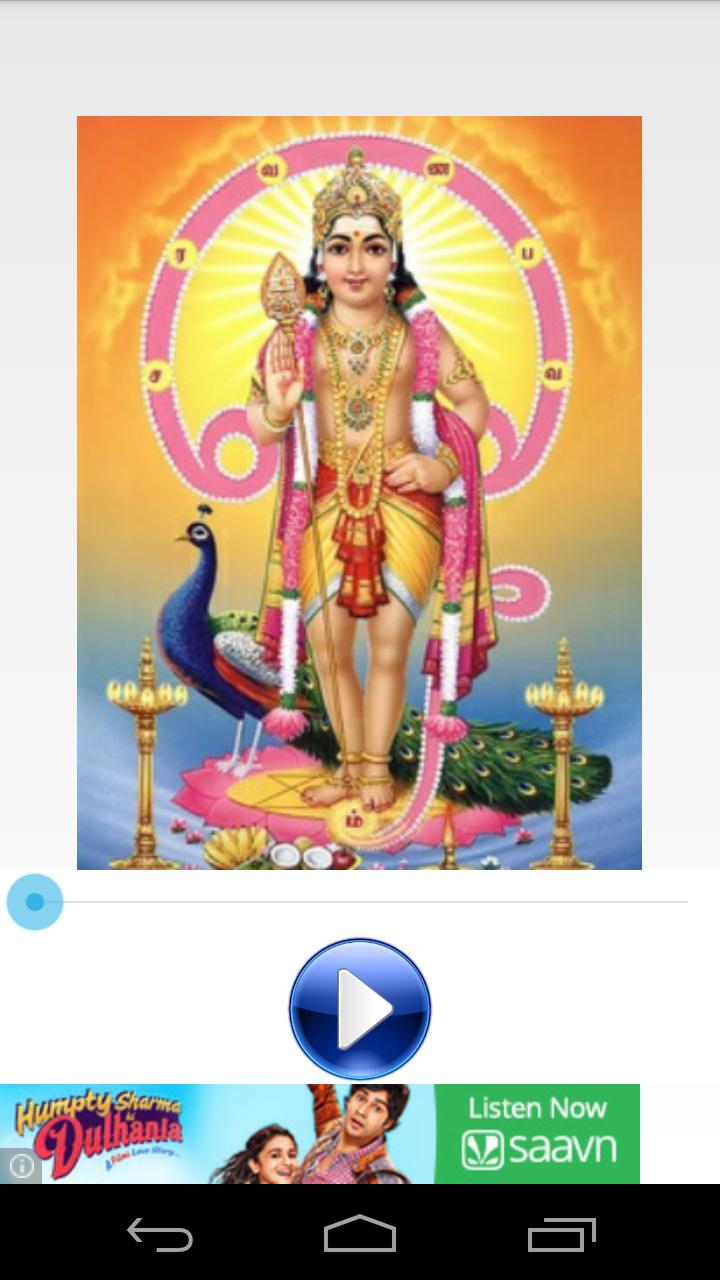The image size is (720, 1280).
Task: Tap the circular seek slider thumb
Action: (x=34, y=901)
